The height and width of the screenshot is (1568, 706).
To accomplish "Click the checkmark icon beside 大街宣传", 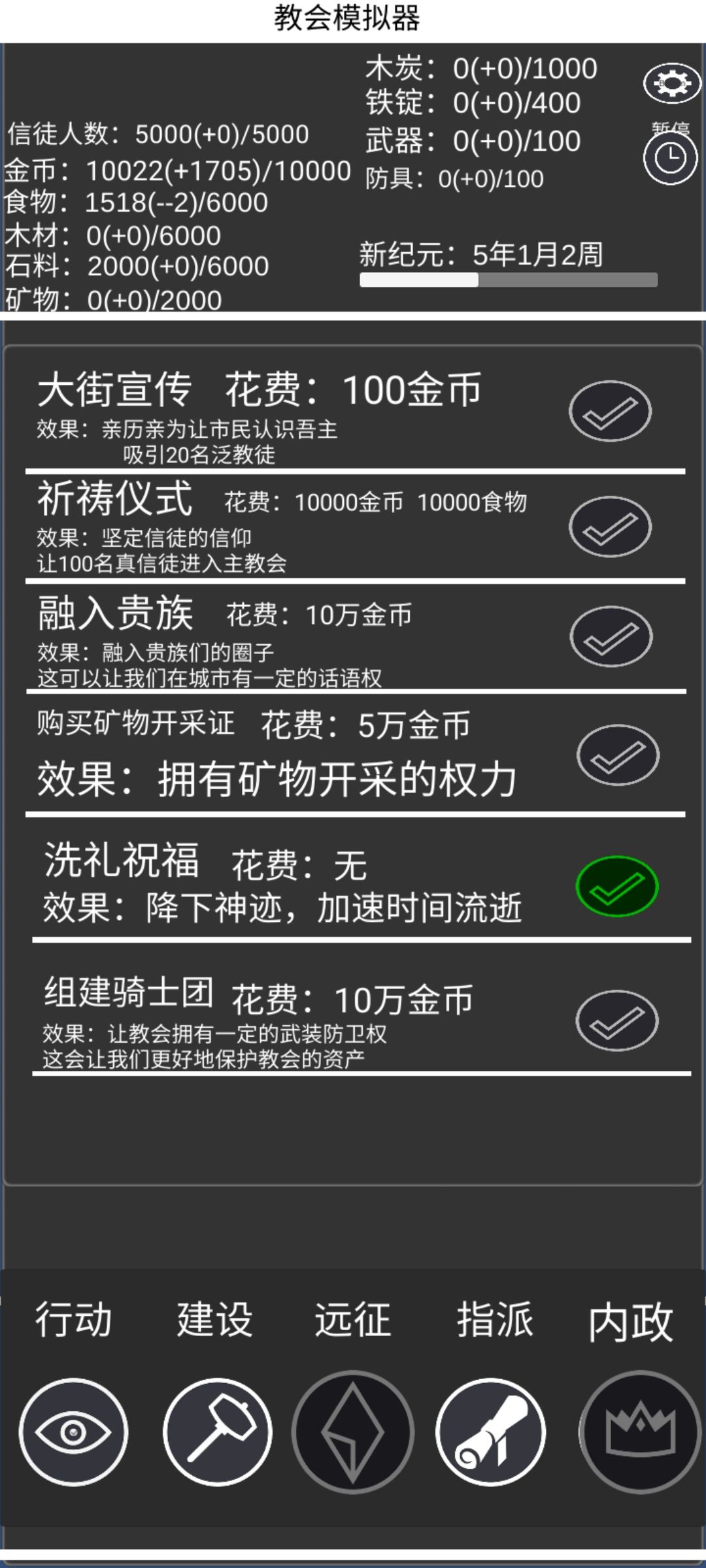I will point(611,412).
